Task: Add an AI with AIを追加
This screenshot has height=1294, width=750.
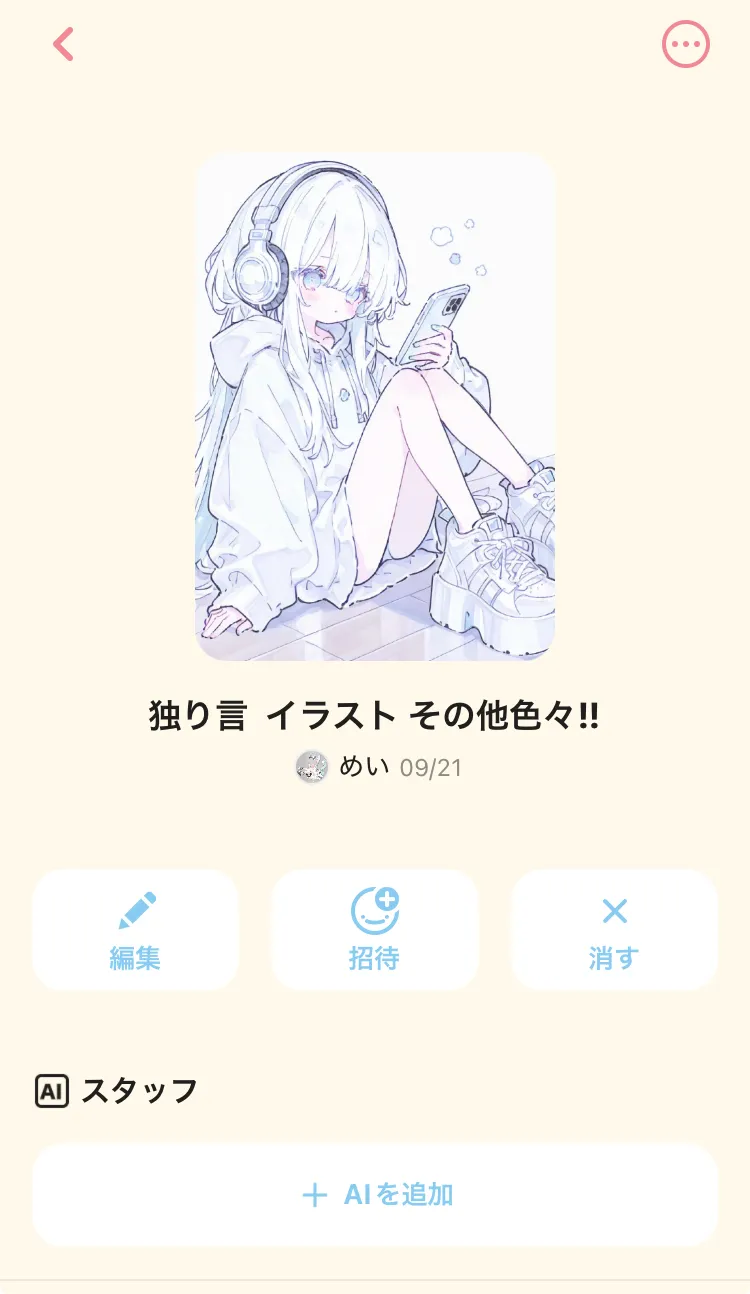Action: pos(375,1194)
